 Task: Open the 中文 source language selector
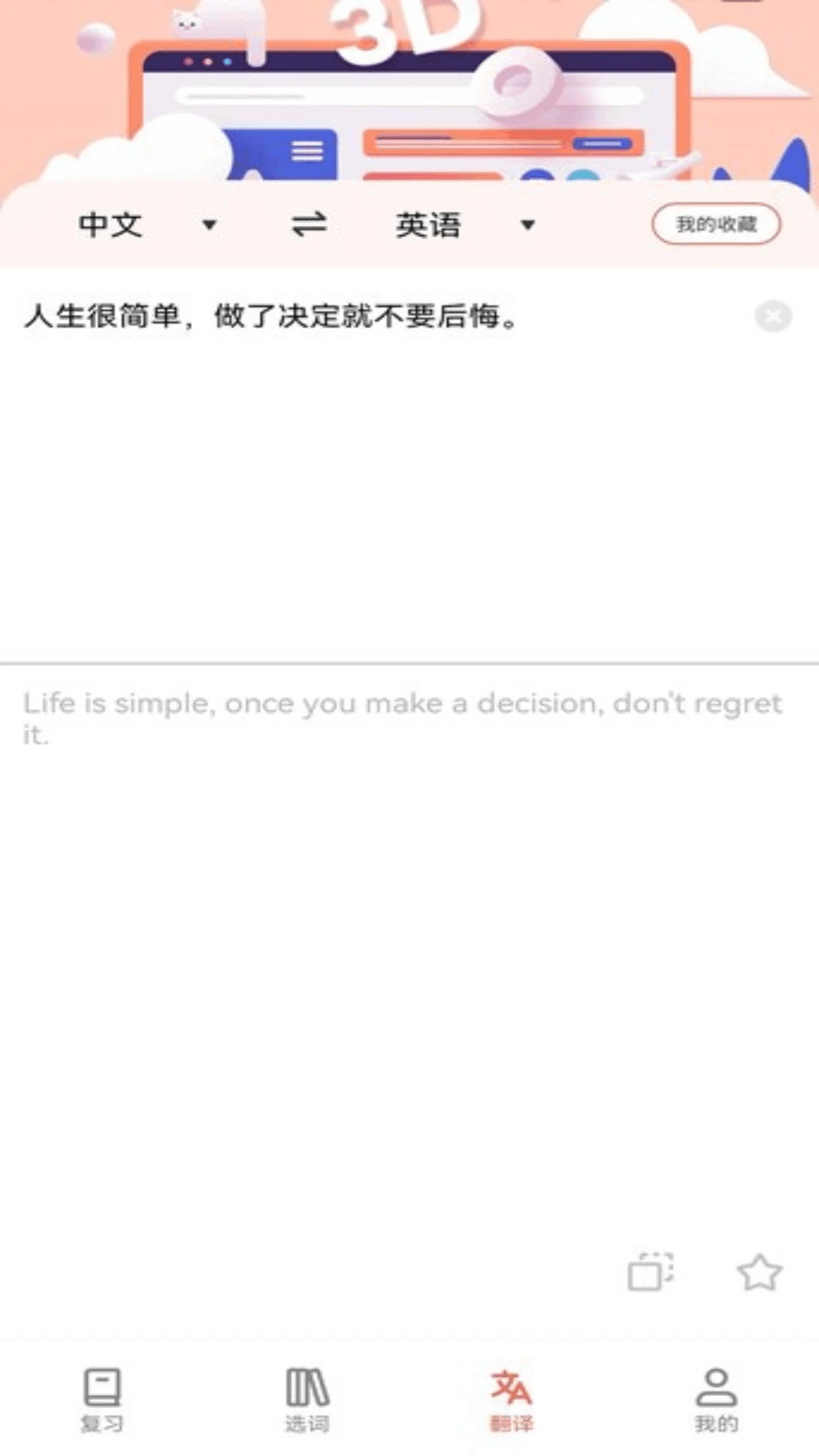[x=111, y=224]
